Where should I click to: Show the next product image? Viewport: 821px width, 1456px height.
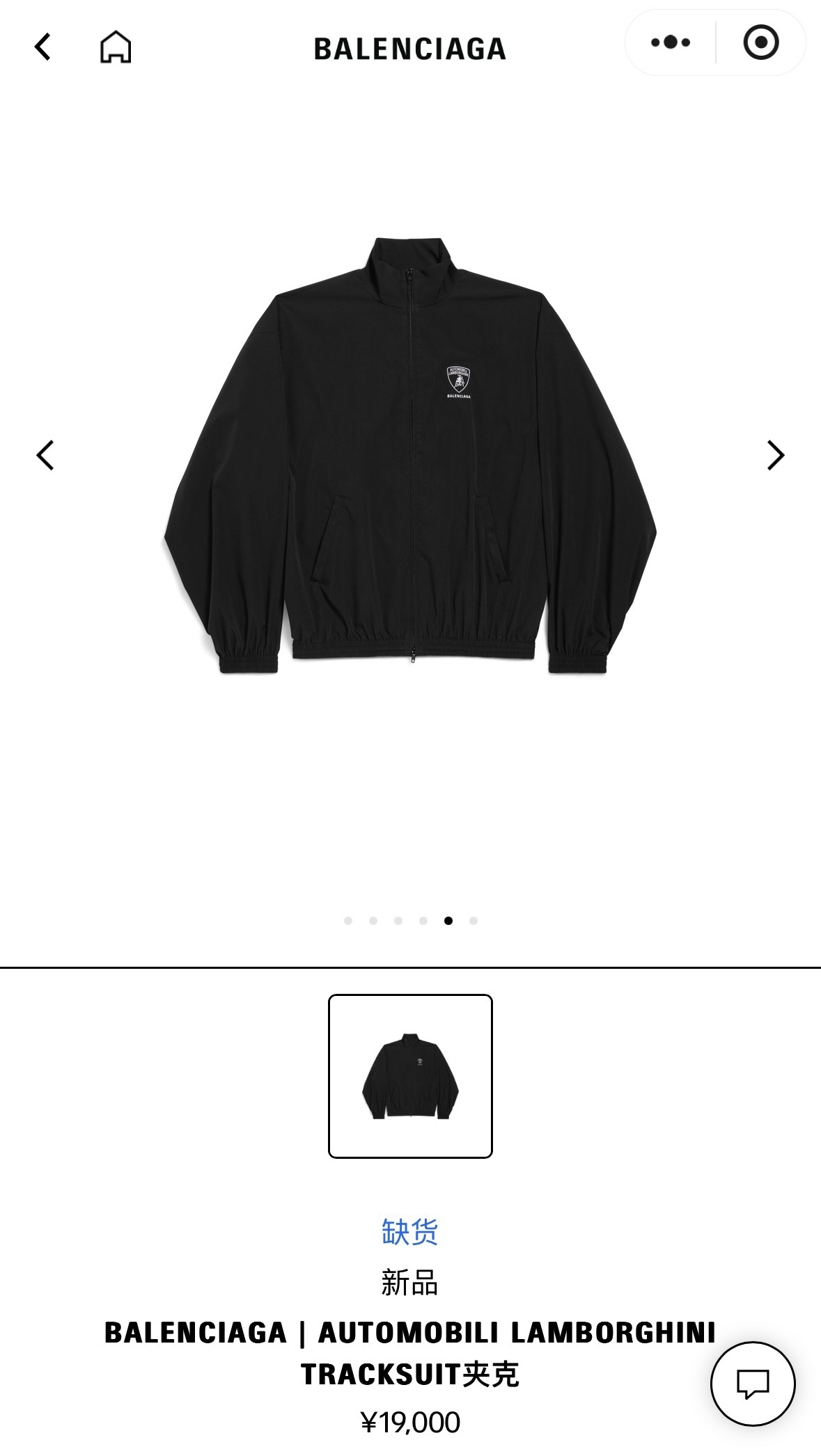click(x=775, y=455)
